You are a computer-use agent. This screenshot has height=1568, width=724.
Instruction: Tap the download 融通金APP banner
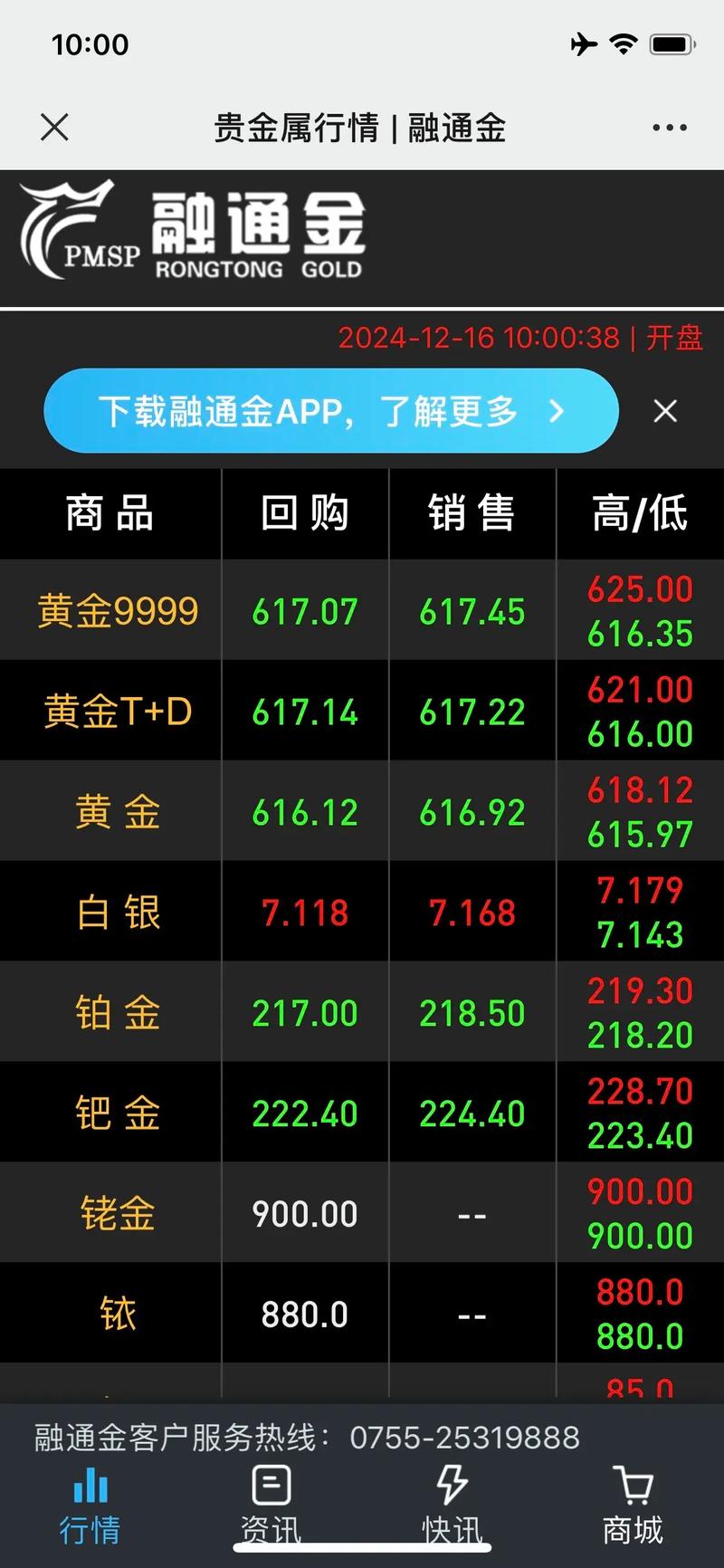pos(331,411)
